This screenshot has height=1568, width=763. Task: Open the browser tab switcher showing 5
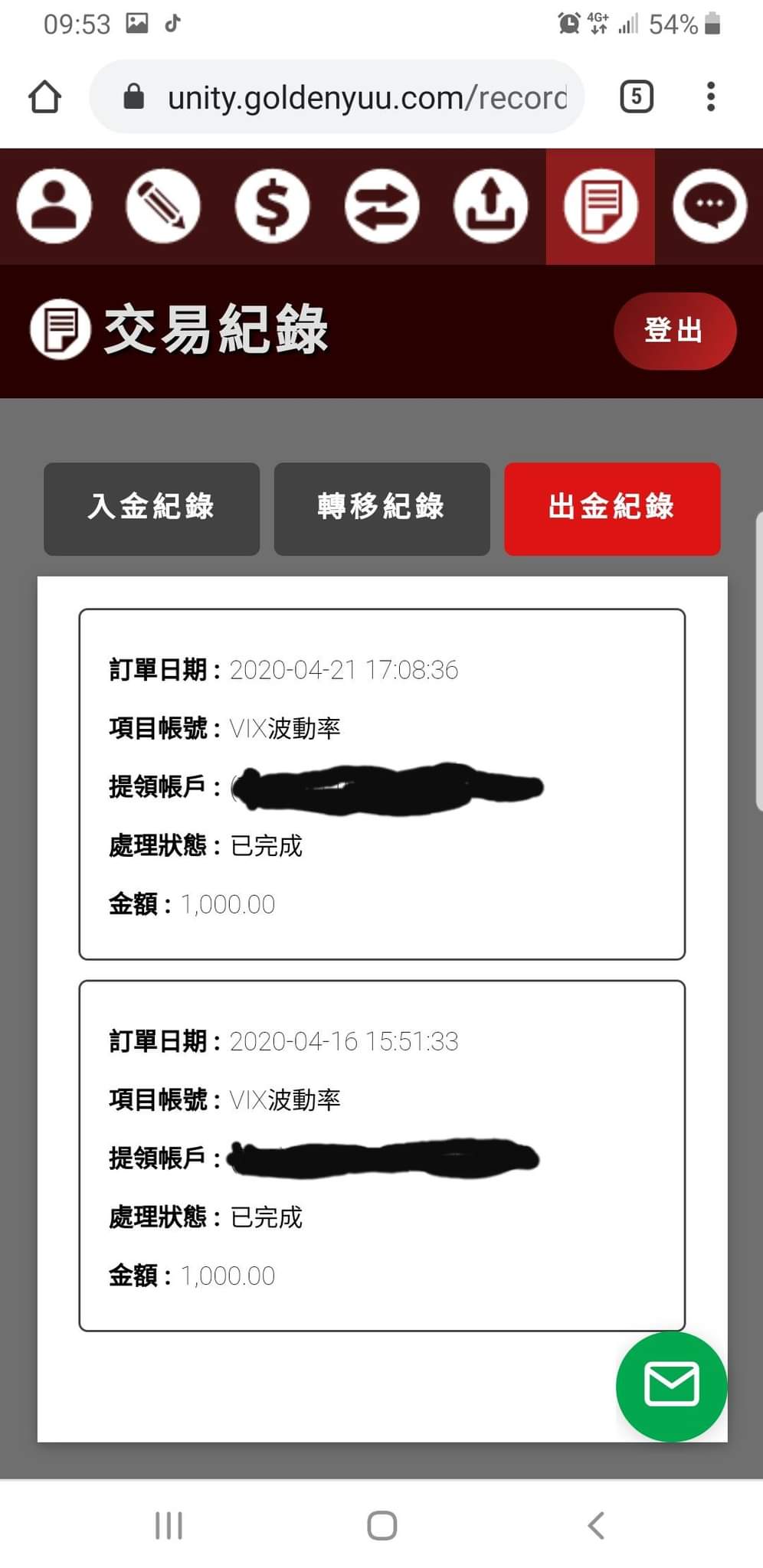(x=636, y=97)
